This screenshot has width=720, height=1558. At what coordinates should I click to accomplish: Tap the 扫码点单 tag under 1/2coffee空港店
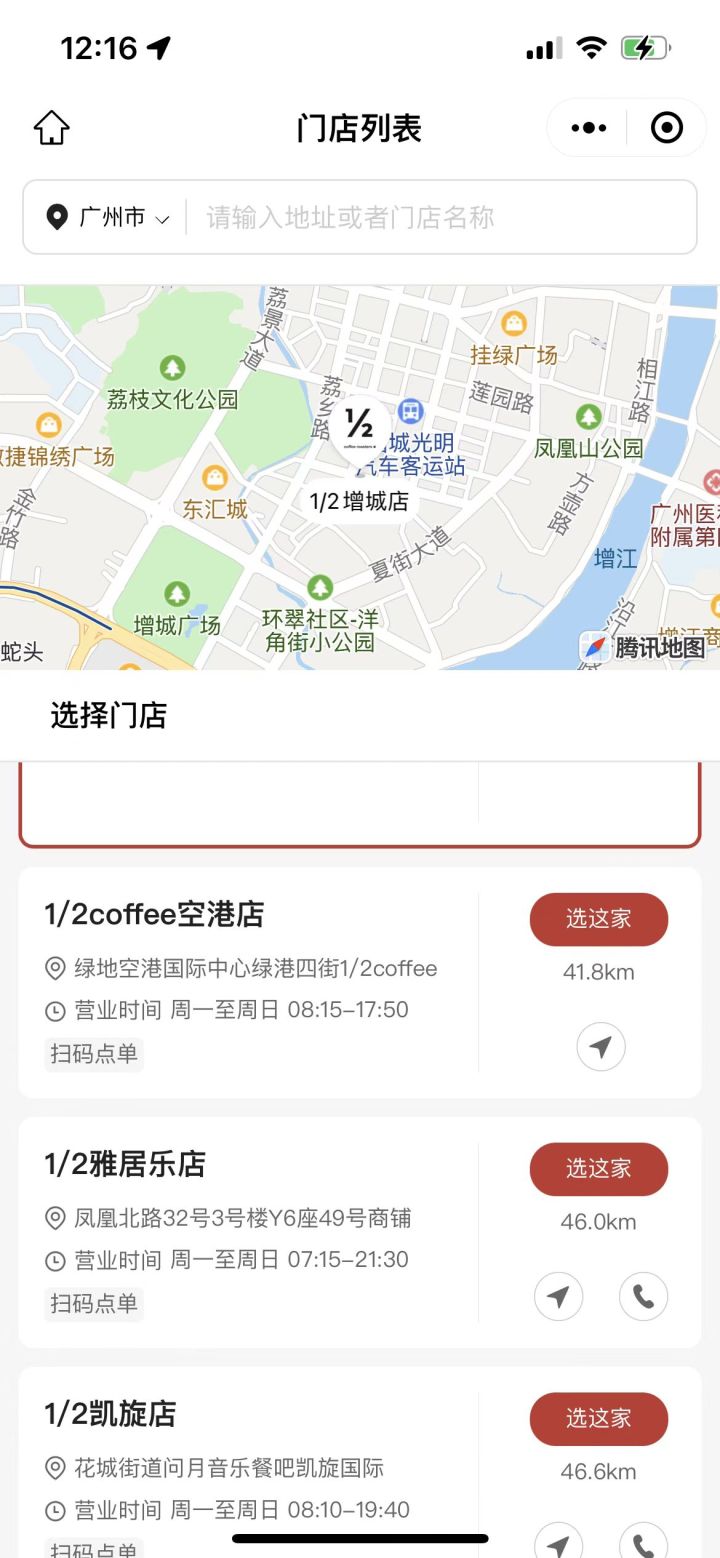click(x=93, y=1055)
